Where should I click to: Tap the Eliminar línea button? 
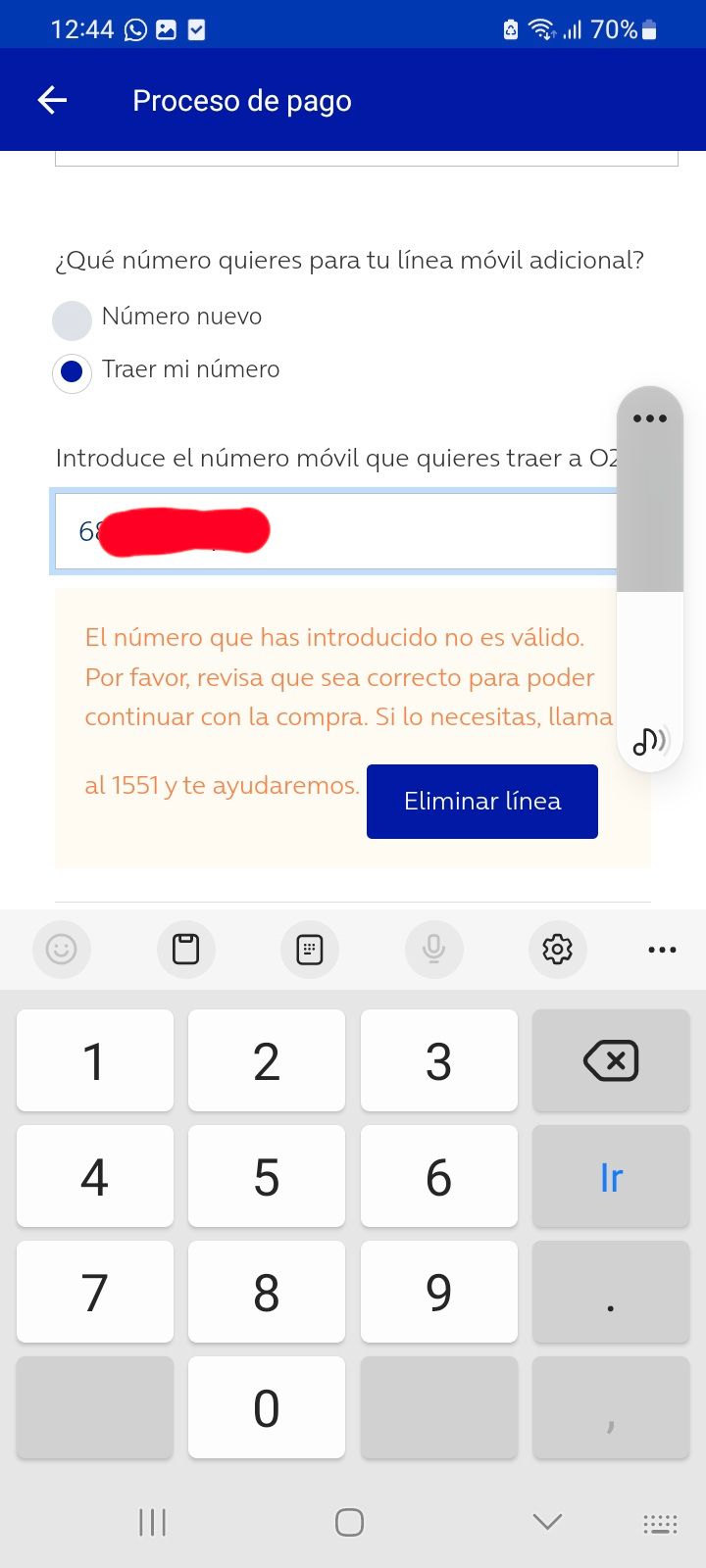(481, 802)
